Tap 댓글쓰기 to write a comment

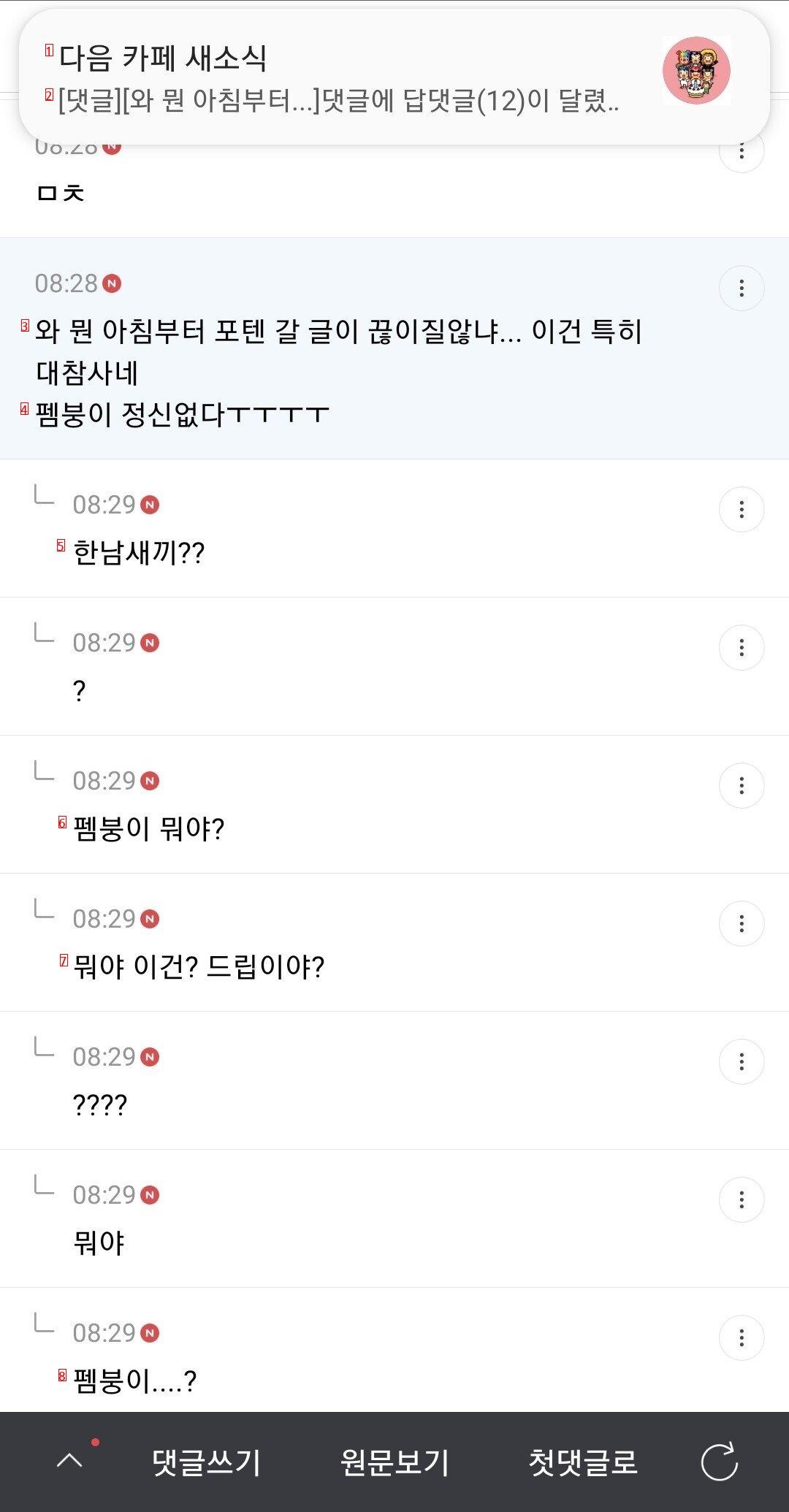[x=206, y=1462]
